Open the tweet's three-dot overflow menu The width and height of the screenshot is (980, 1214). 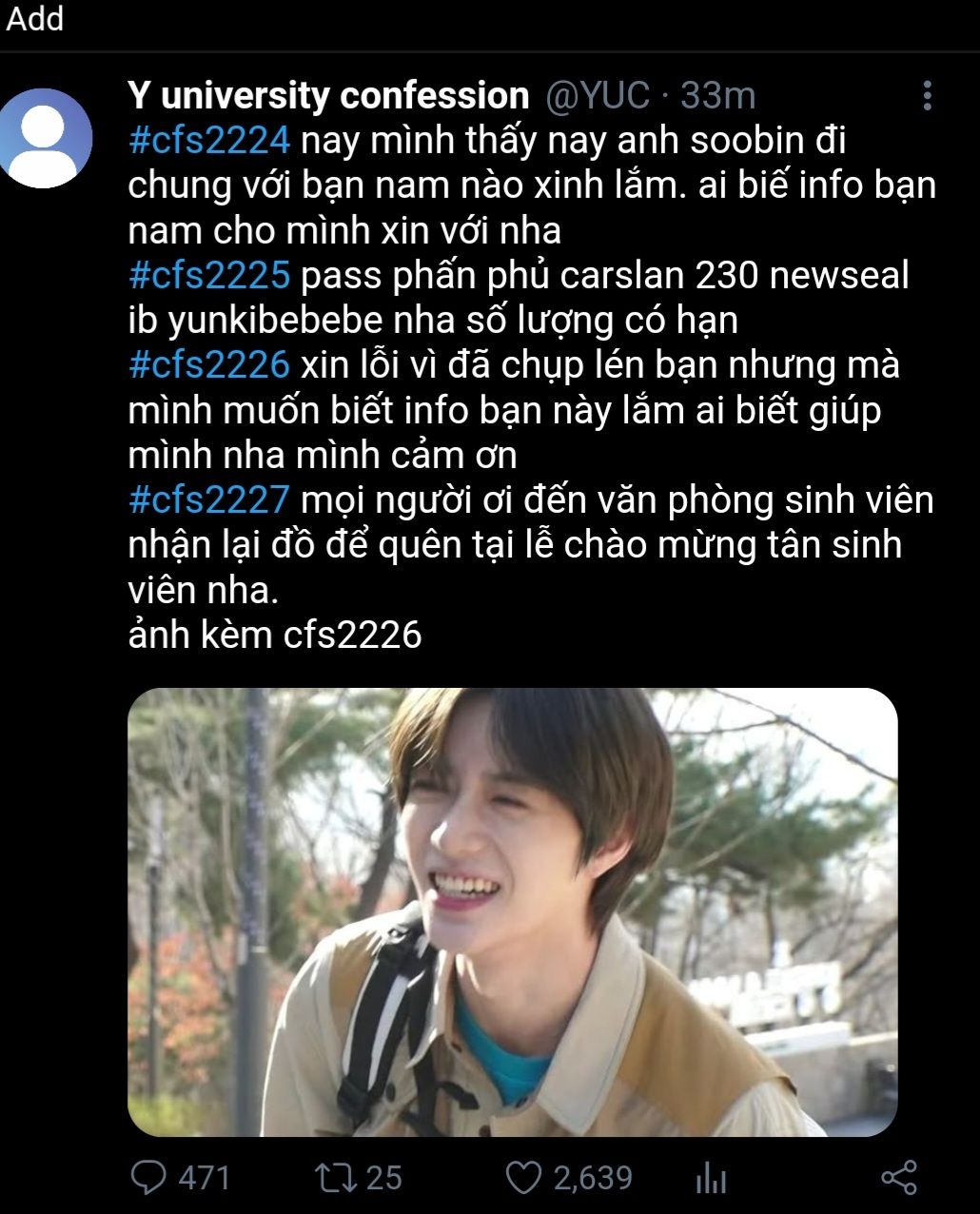point(927,95)
